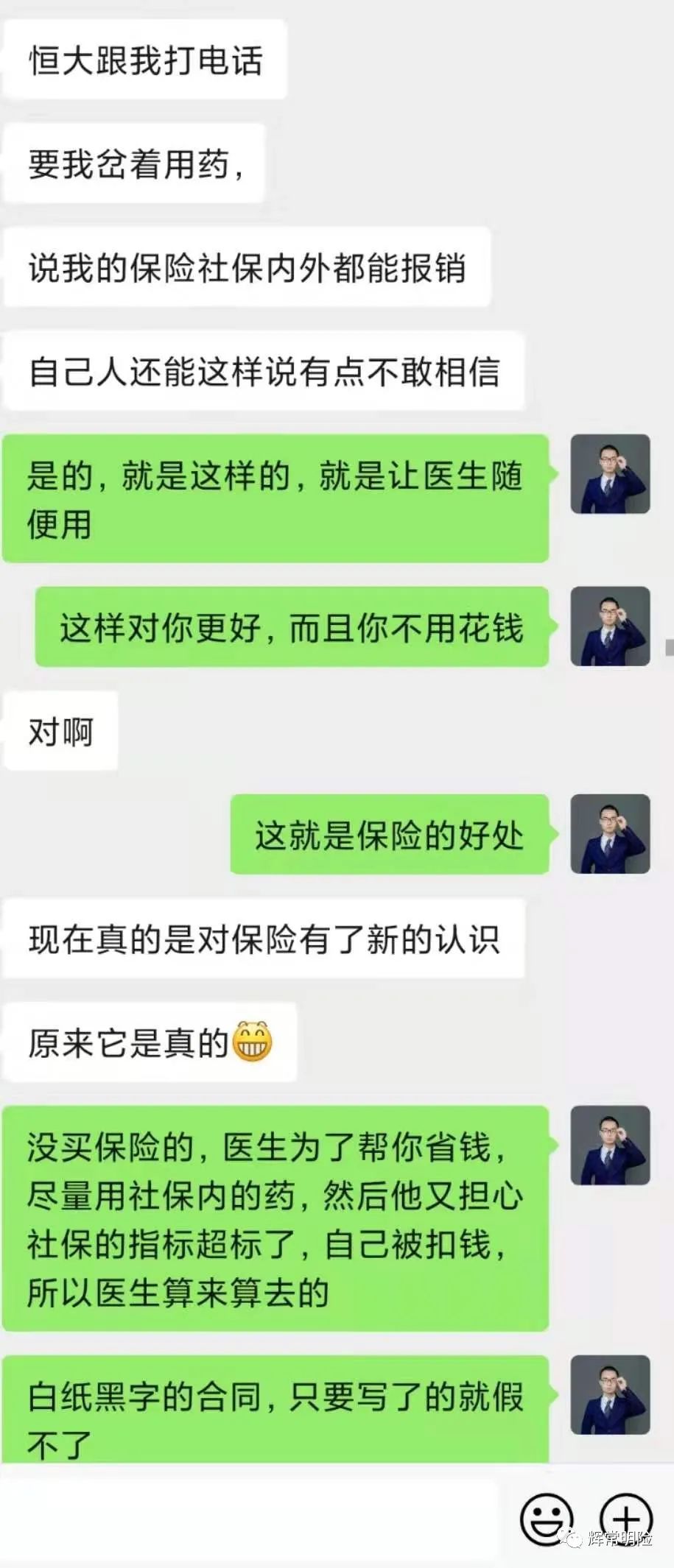674x1568 pixels.
Task: Tap the bubble "要我岔着用药，"
Action: pyautogui.click(x=133, y=163)
